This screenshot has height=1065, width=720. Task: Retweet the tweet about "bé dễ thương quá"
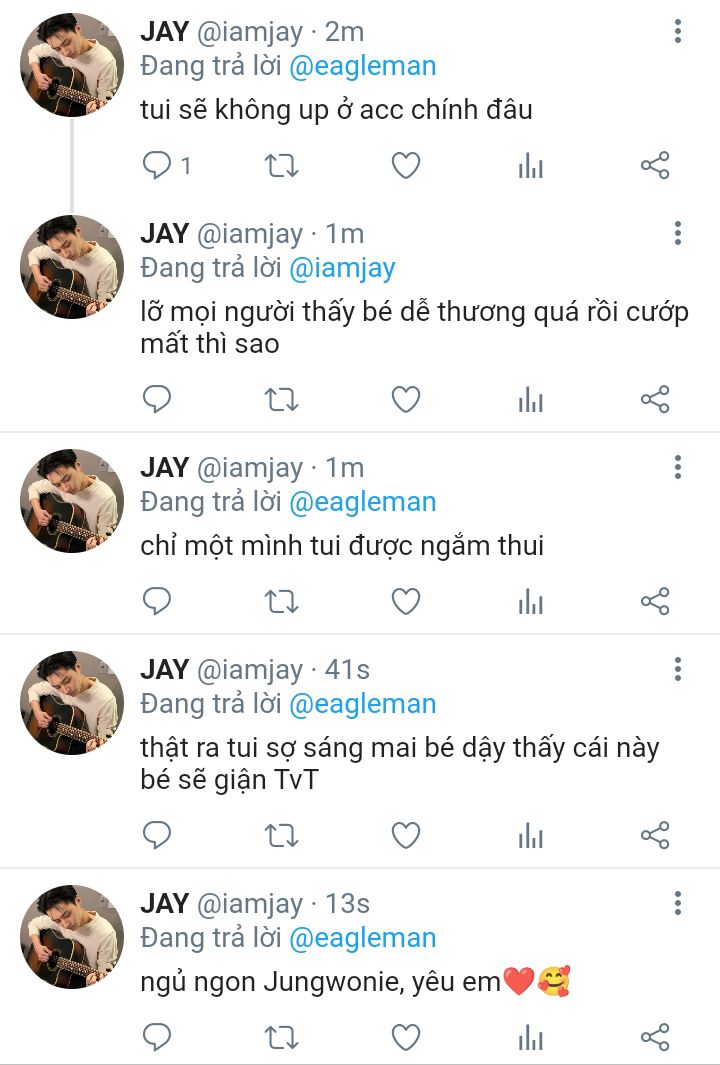(x=281, y=400)
